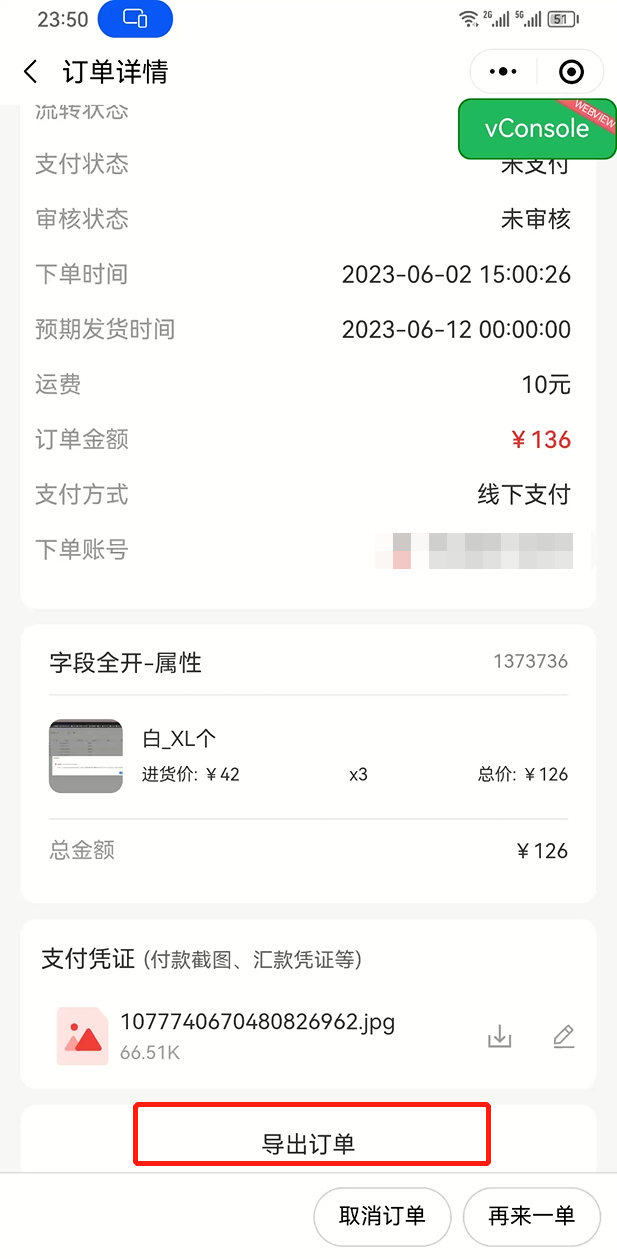Open the green vConsole debug panel
The height and width of the screenshot is (1259, 617).
click(x=537, y=128)
